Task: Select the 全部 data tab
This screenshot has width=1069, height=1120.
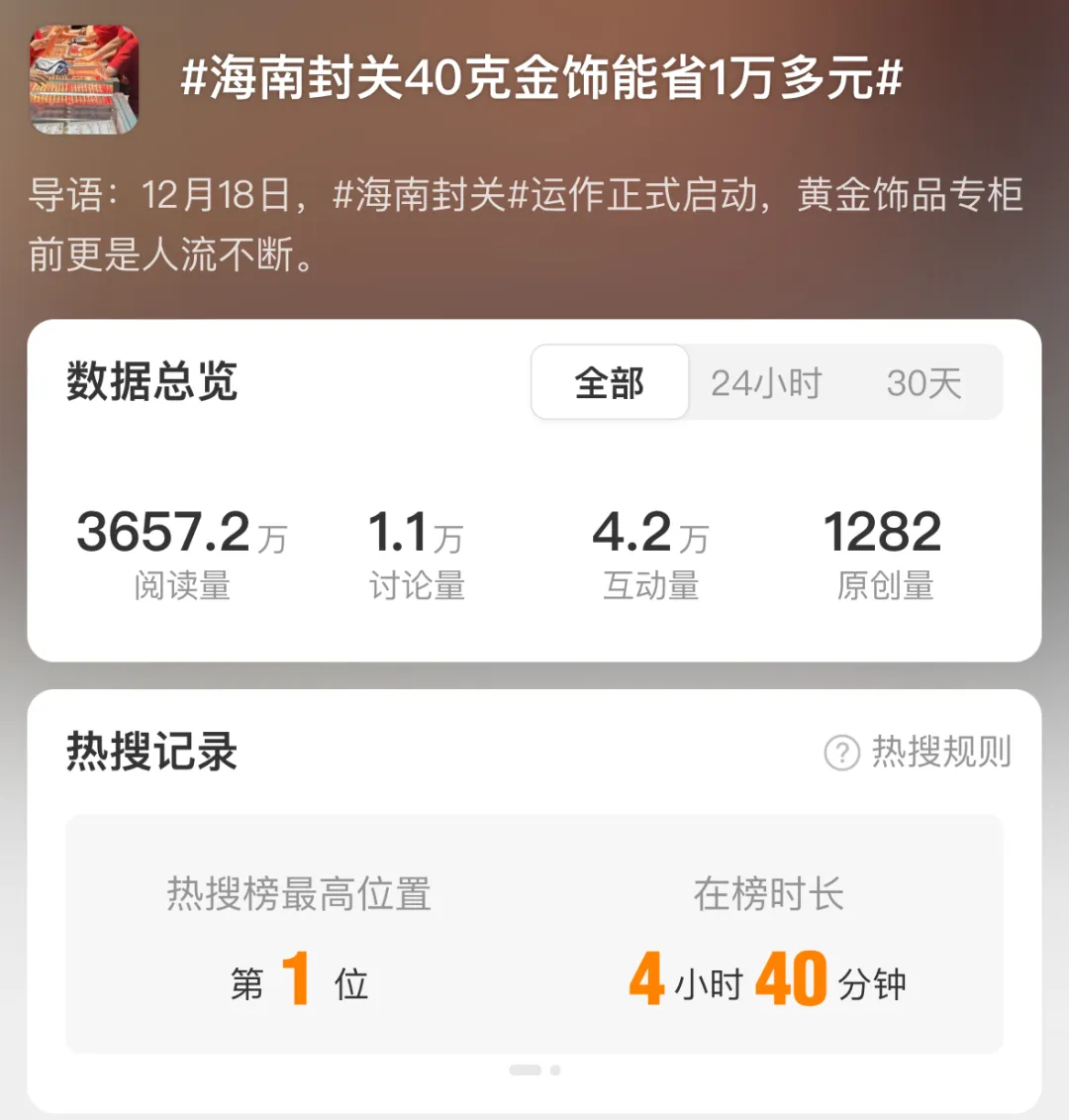Action: click(x=610, y=383)
